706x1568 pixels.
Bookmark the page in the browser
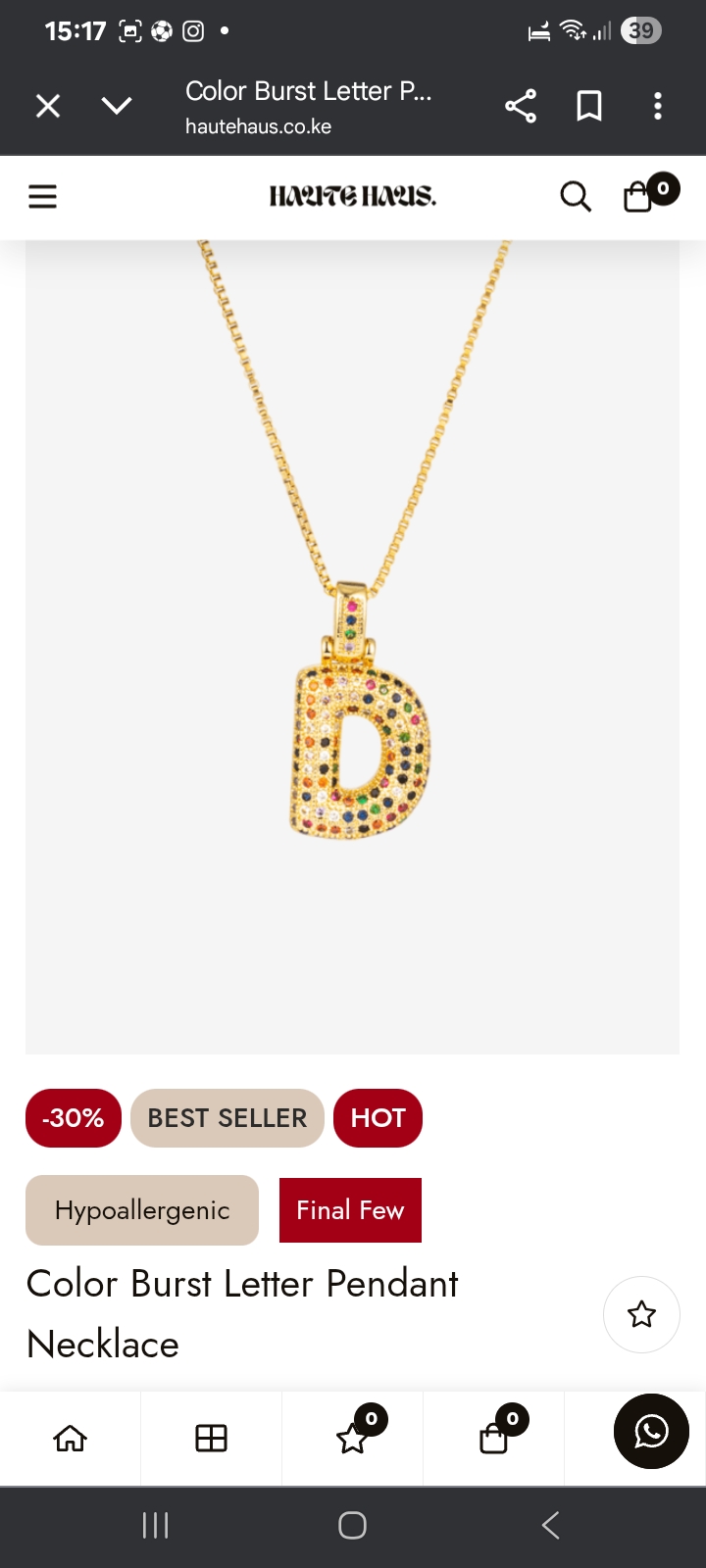tap(589, 106)
